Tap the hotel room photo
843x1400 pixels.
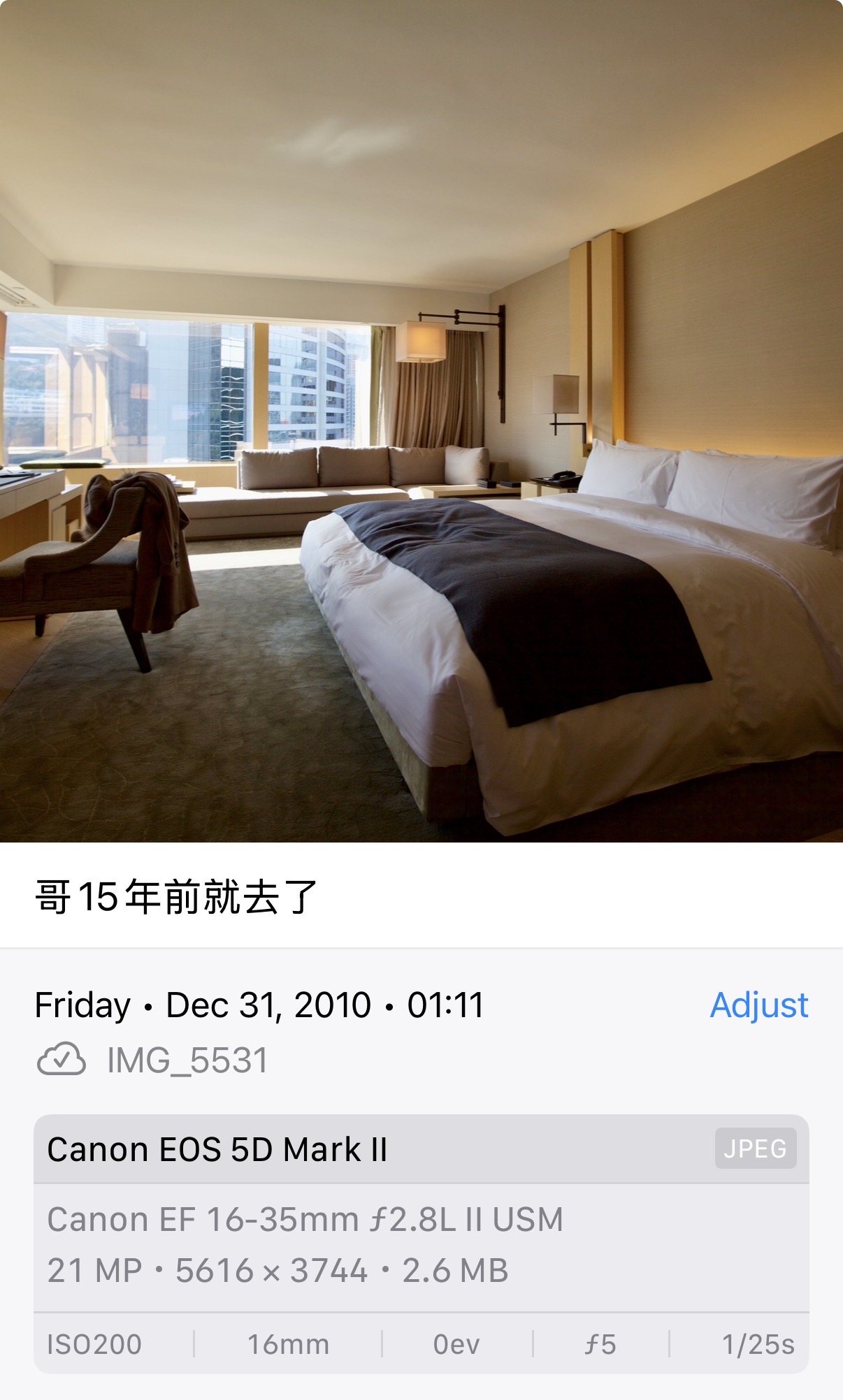click(421, 421)
